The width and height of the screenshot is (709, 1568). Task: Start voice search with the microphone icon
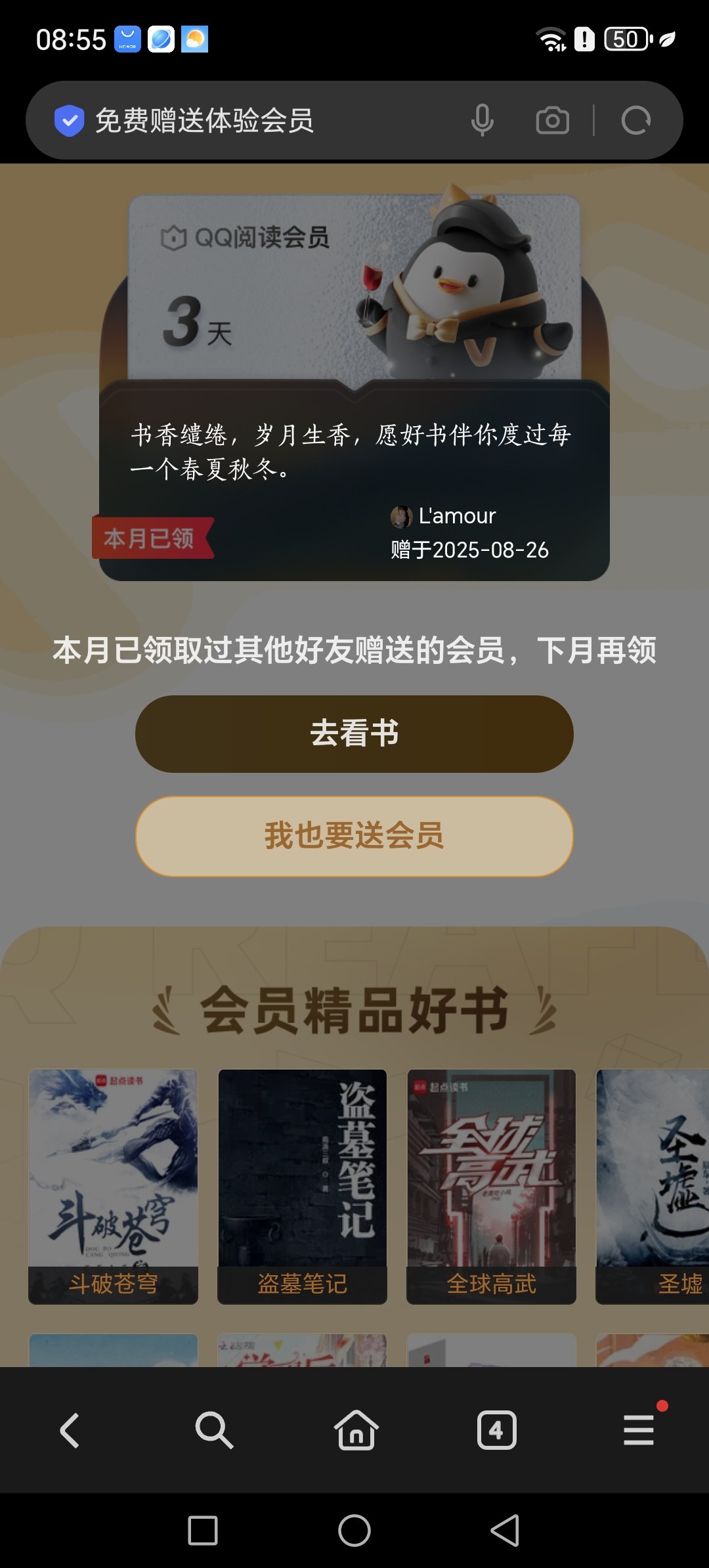pos(483,120)
